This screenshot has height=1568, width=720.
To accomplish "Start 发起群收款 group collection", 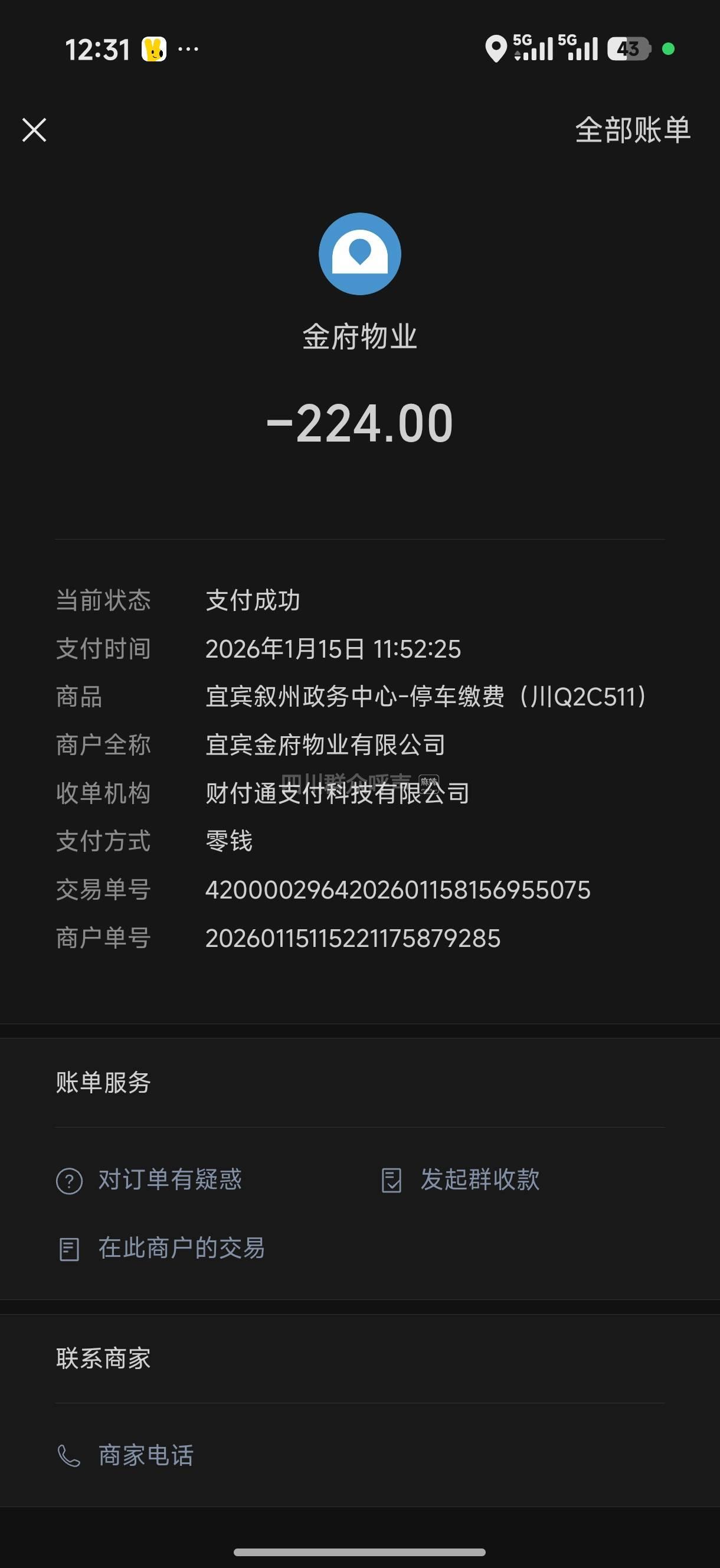I will [460, 1180].
